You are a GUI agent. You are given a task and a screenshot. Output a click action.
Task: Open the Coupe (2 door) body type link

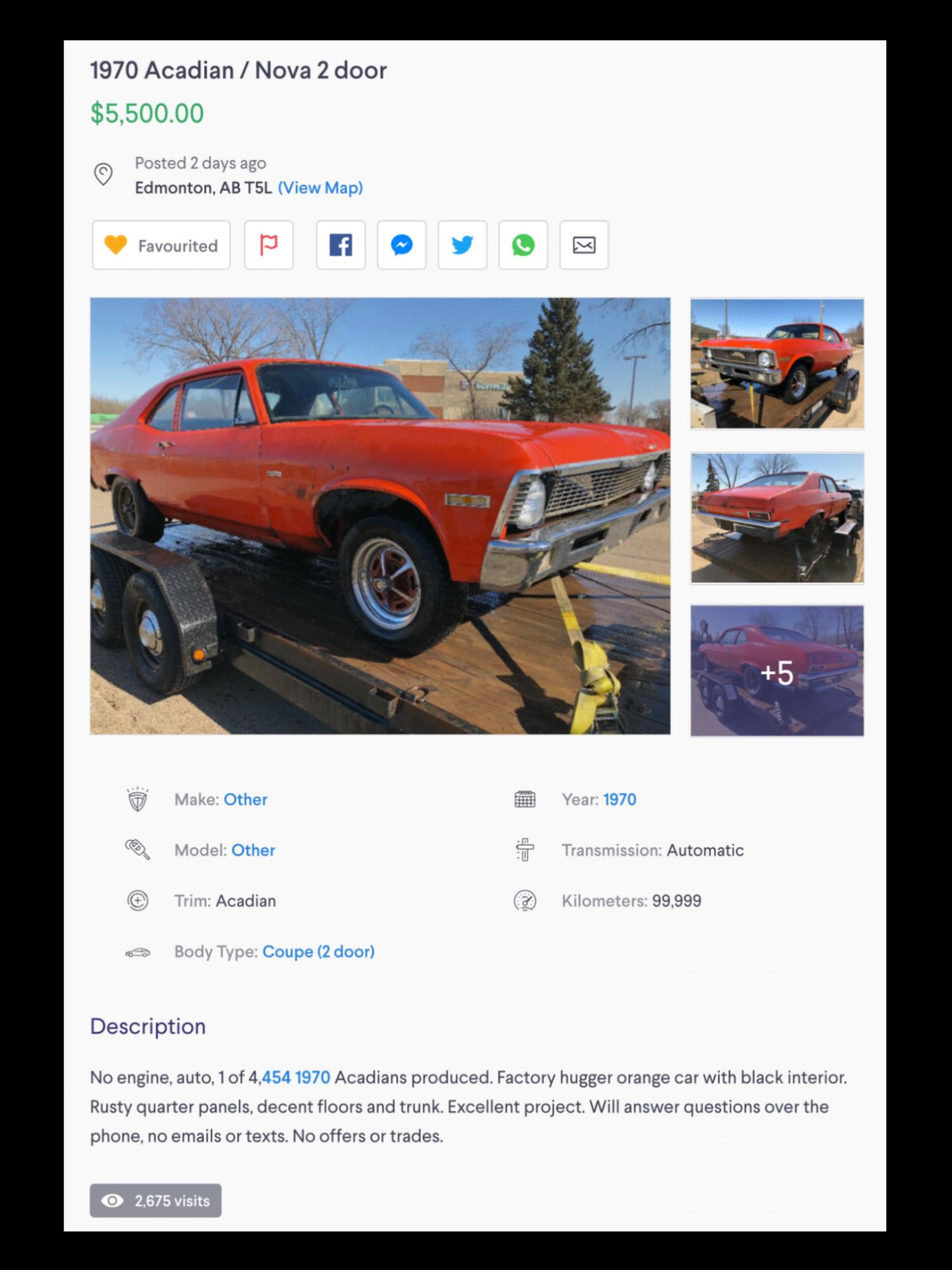[318, 952]
